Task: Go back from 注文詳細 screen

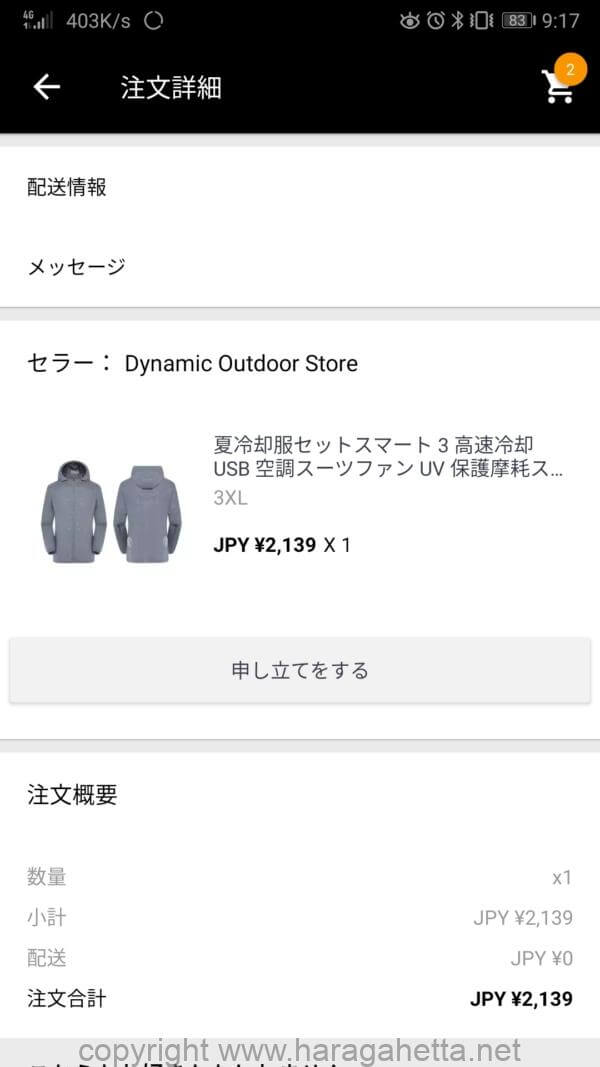Action: pos(47,87)
